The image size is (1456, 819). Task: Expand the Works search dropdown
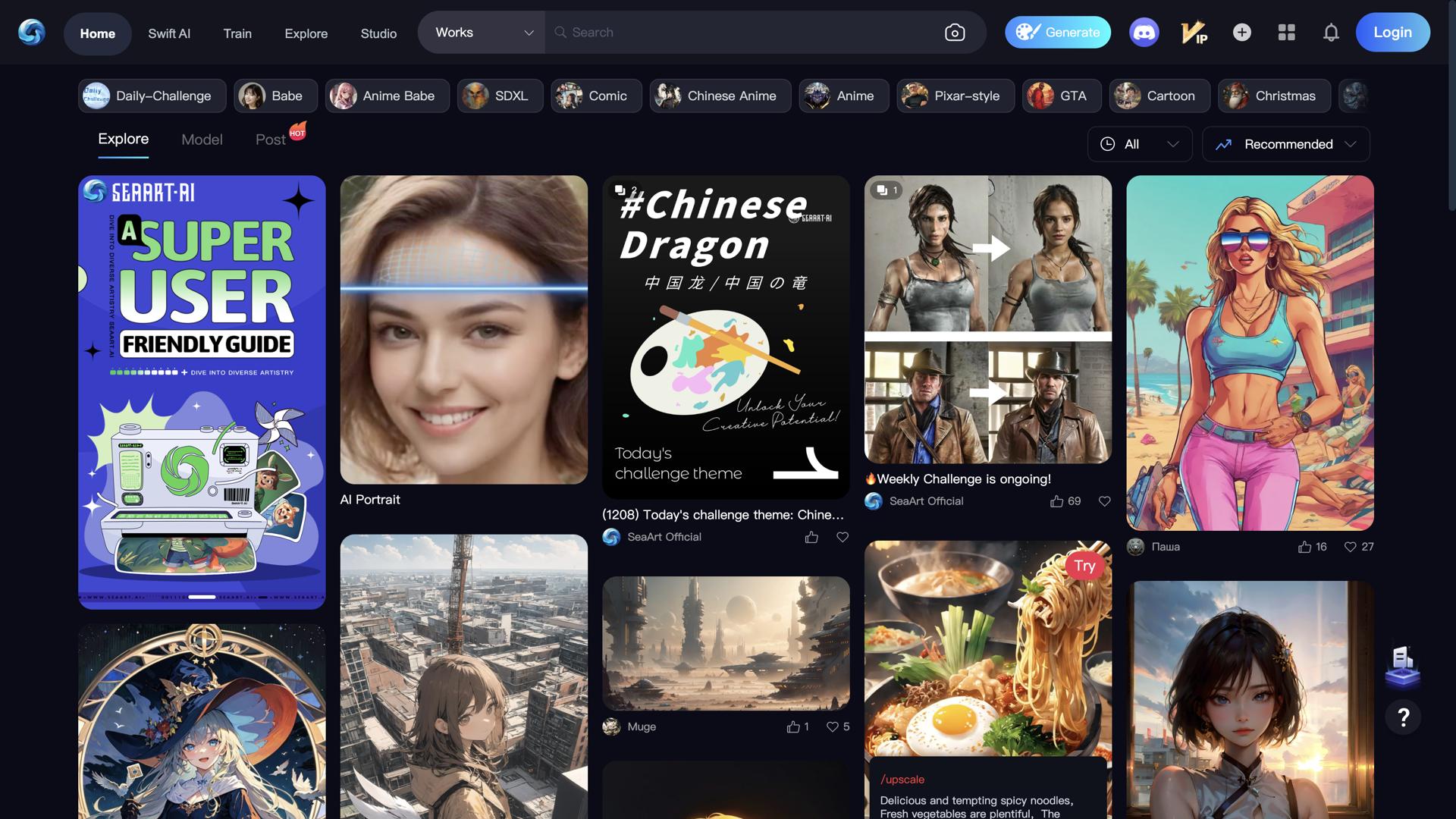482,33
